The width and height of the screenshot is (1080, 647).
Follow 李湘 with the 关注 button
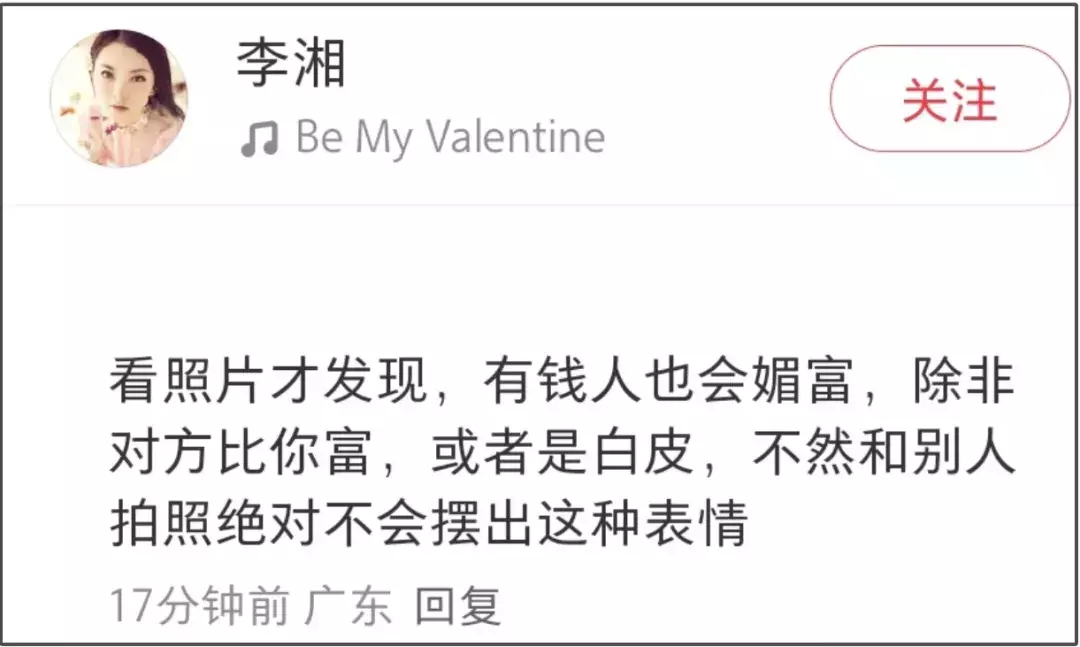tap(949, 101)
